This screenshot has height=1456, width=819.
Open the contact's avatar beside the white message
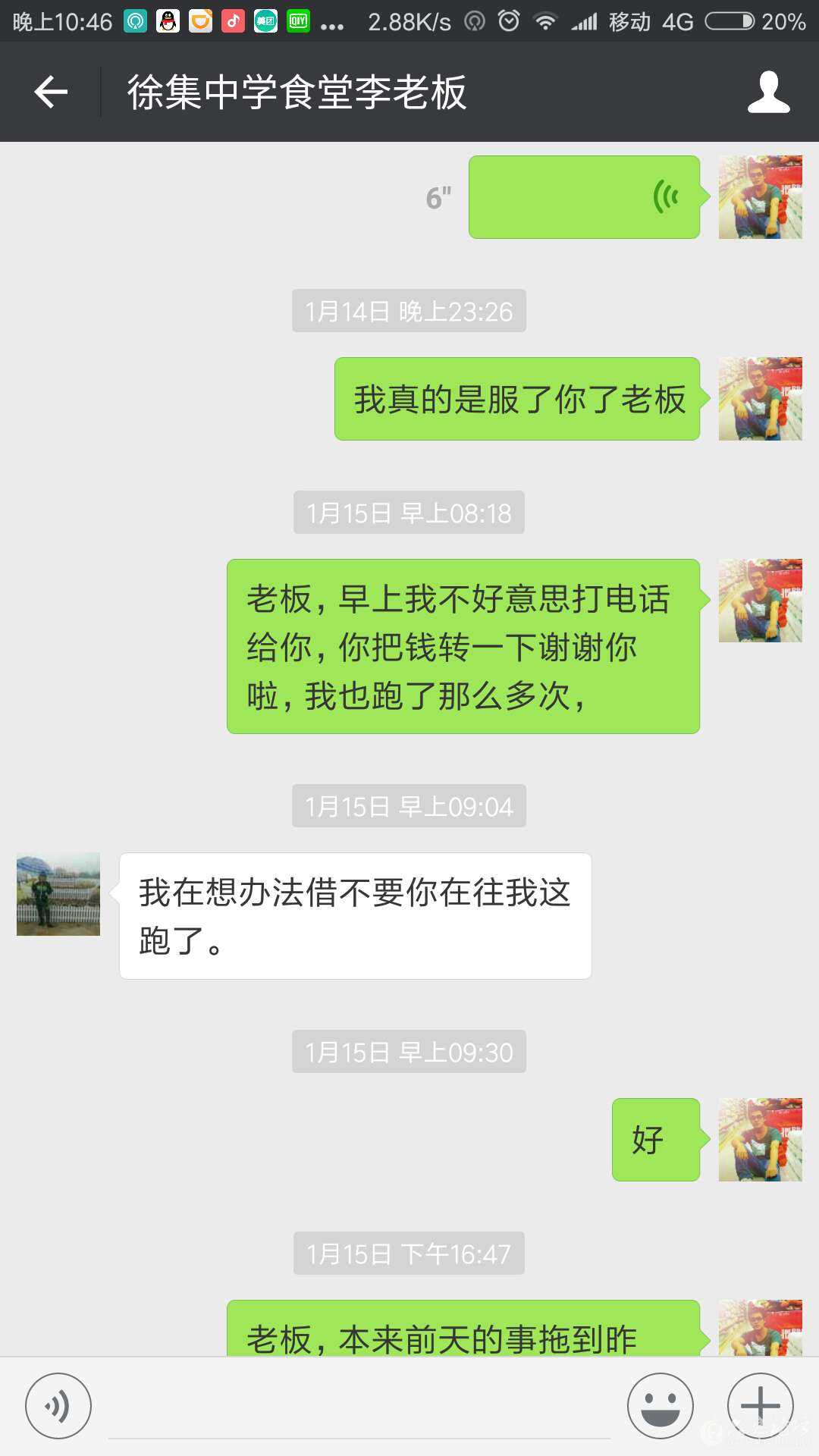point(58,894)
